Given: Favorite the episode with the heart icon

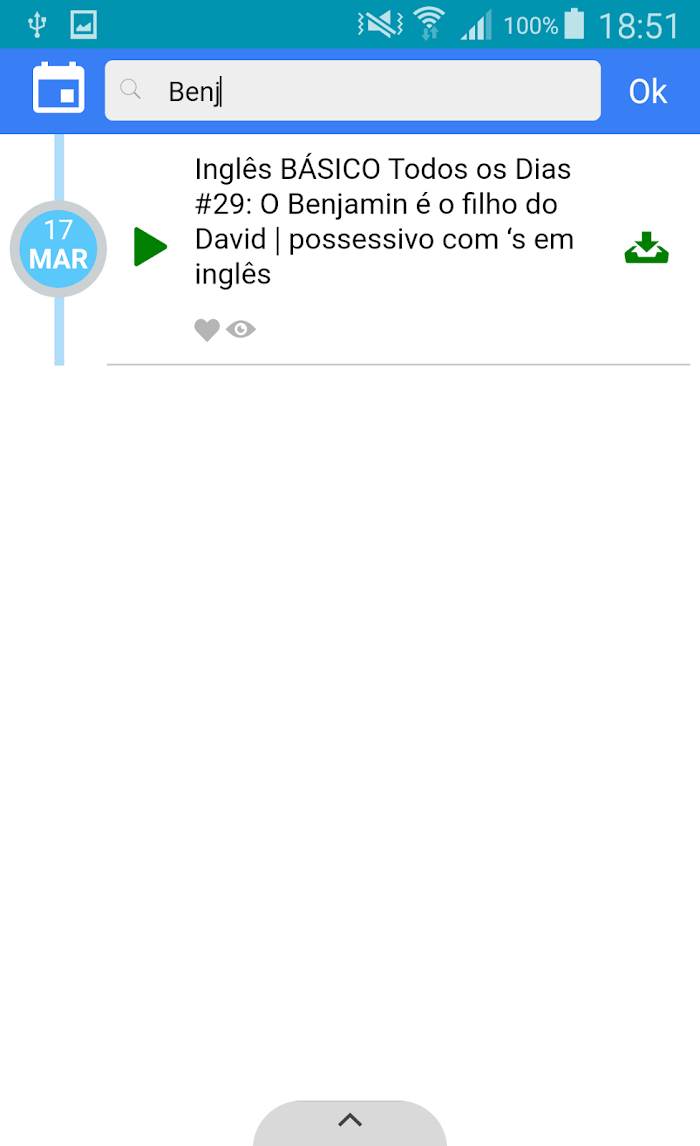Looking at the screenshot, I should [207, 330].
